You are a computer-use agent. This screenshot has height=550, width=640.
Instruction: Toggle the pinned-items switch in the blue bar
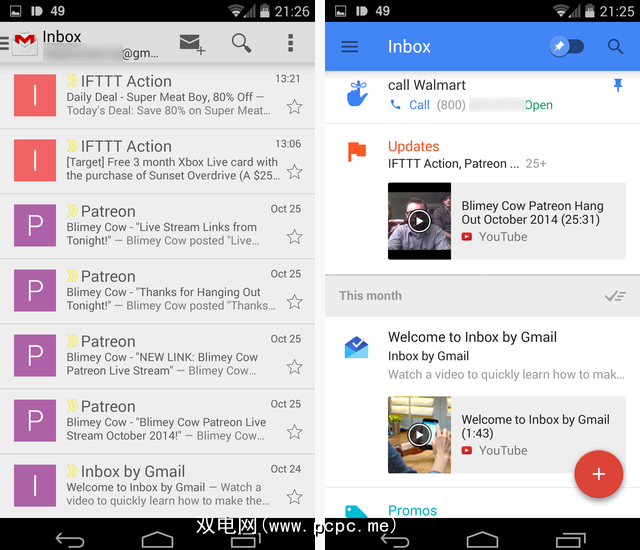[566, 47]
